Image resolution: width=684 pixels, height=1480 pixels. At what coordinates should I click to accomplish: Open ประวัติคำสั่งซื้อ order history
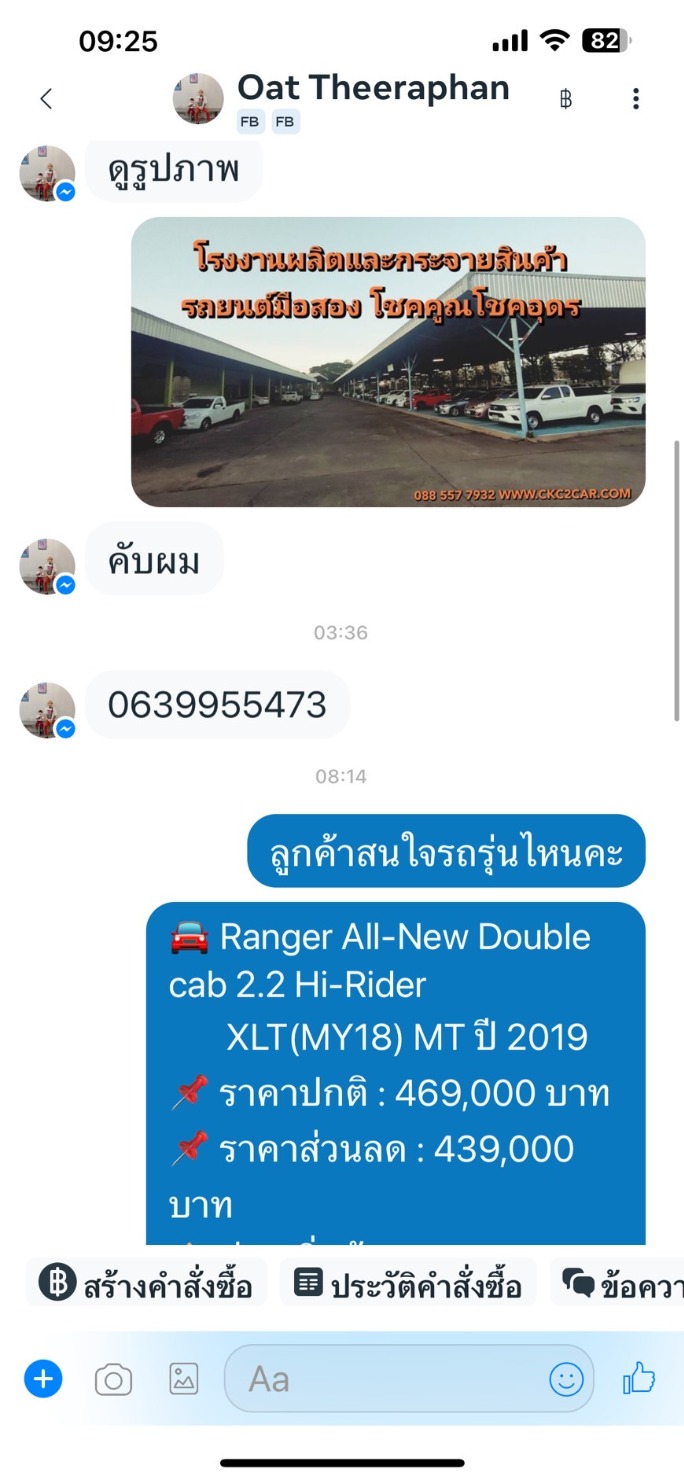408,1284
